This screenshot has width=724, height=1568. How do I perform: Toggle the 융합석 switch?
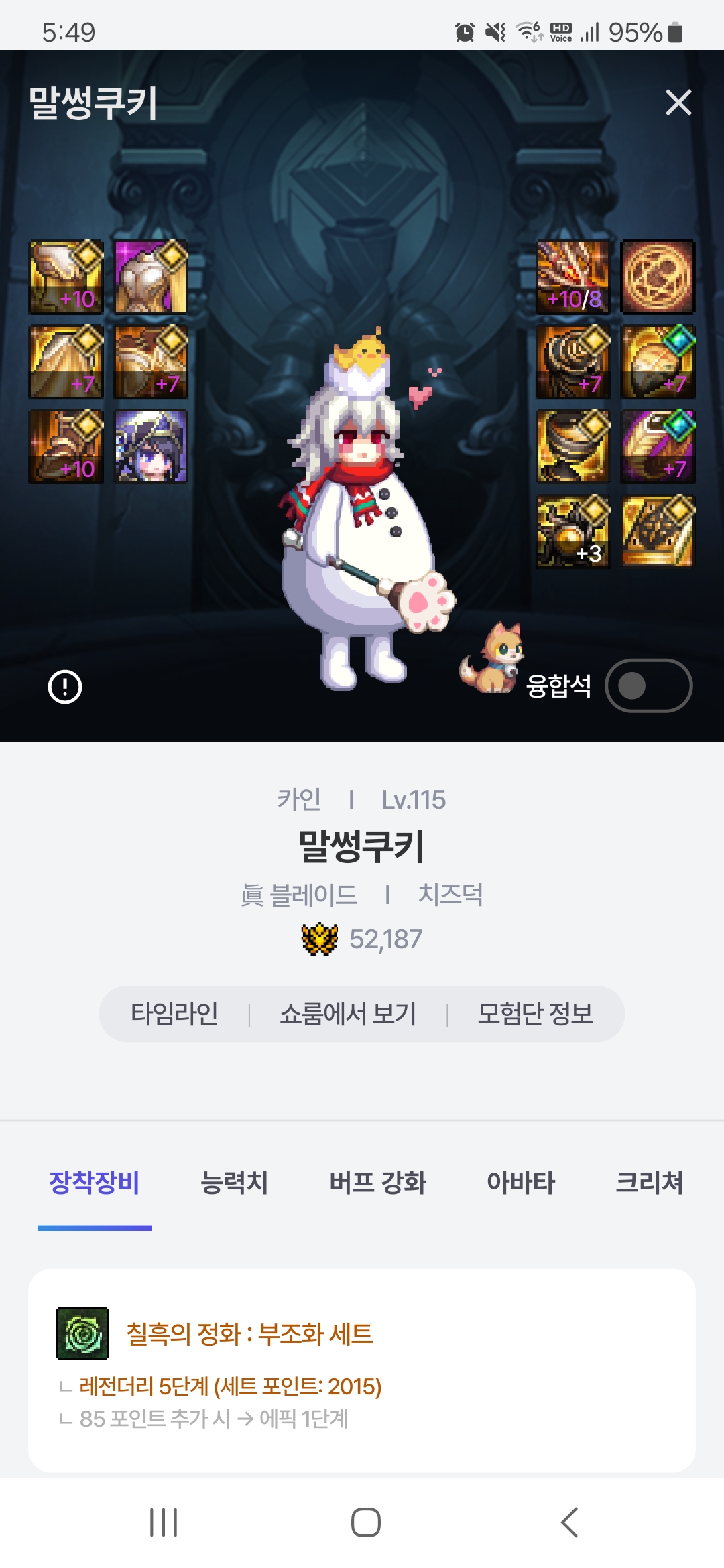[648, 685]
